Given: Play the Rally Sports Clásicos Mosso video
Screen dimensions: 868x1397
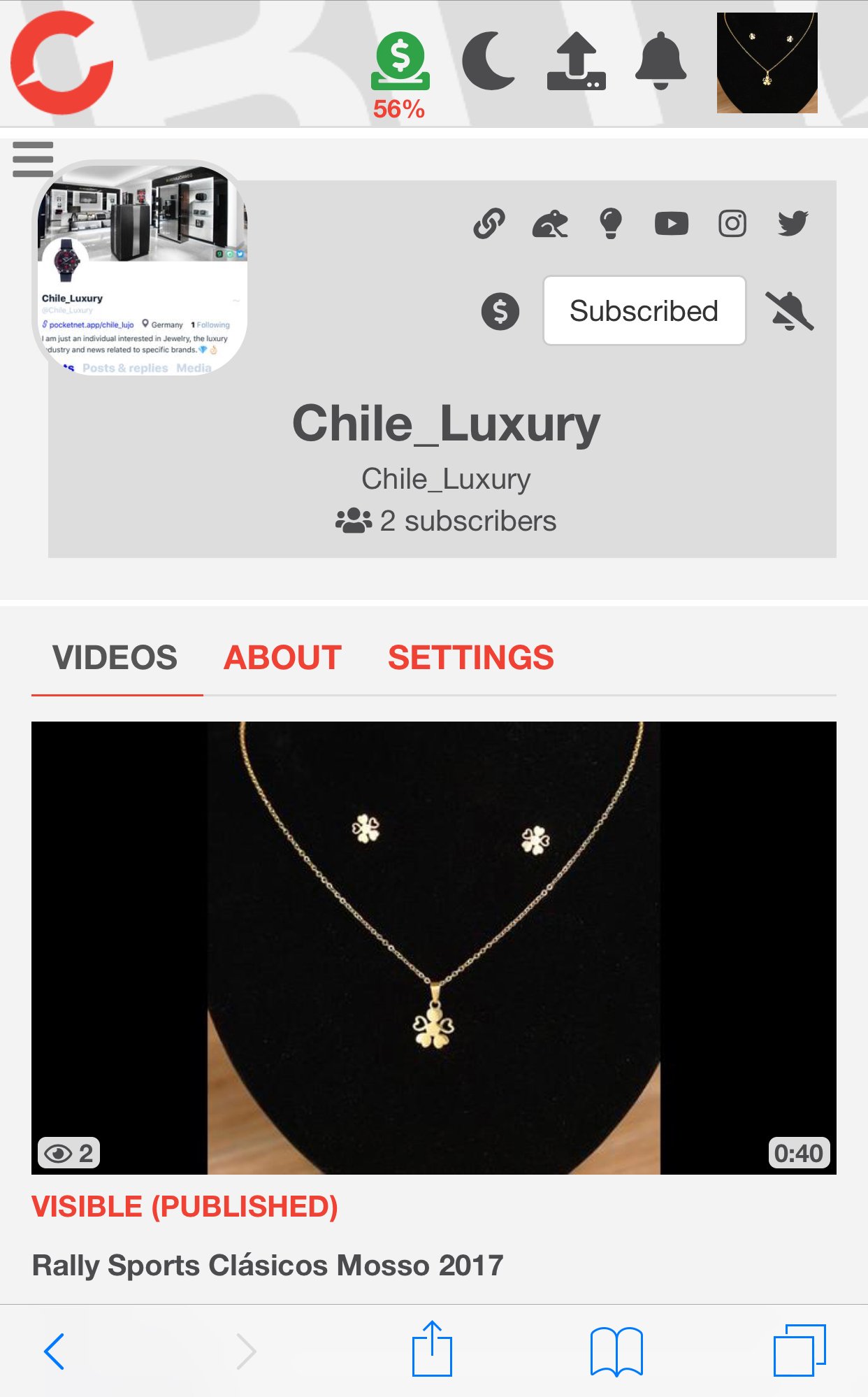Looking at the screenshot, I should click(x=434, y=947).
